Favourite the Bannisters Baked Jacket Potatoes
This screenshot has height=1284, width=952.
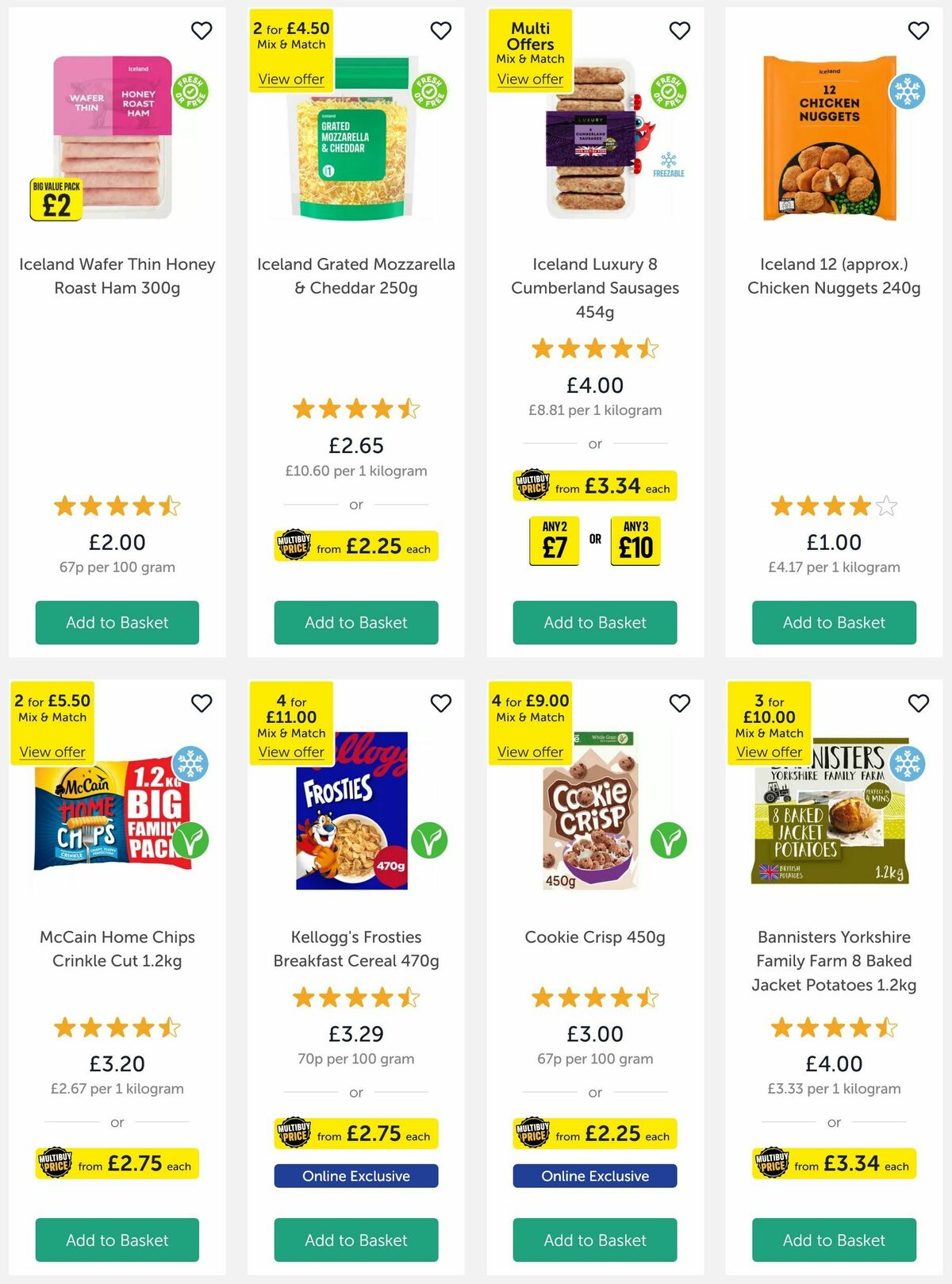pos(918,702)
